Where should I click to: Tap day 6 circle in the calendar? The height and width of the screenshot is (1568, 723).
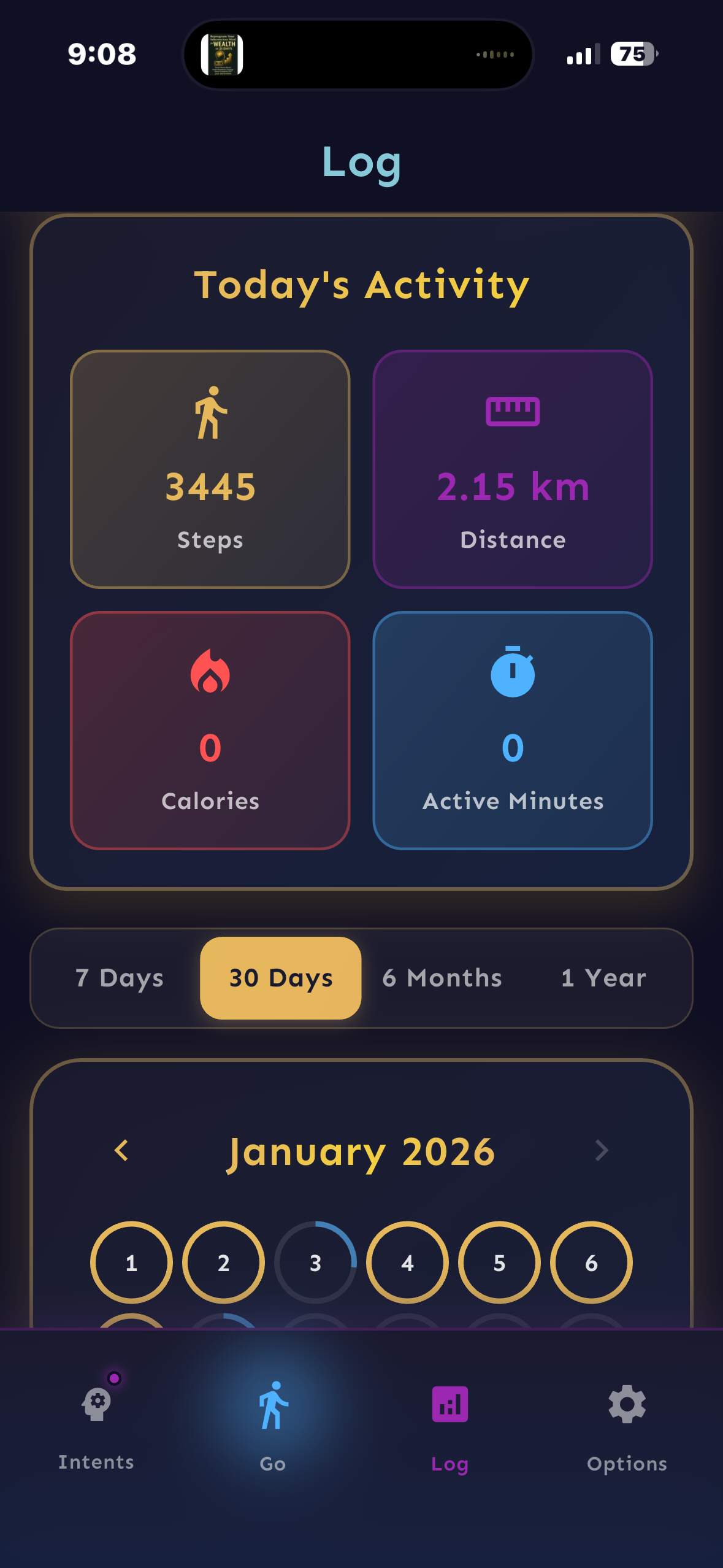(591, 1263)
